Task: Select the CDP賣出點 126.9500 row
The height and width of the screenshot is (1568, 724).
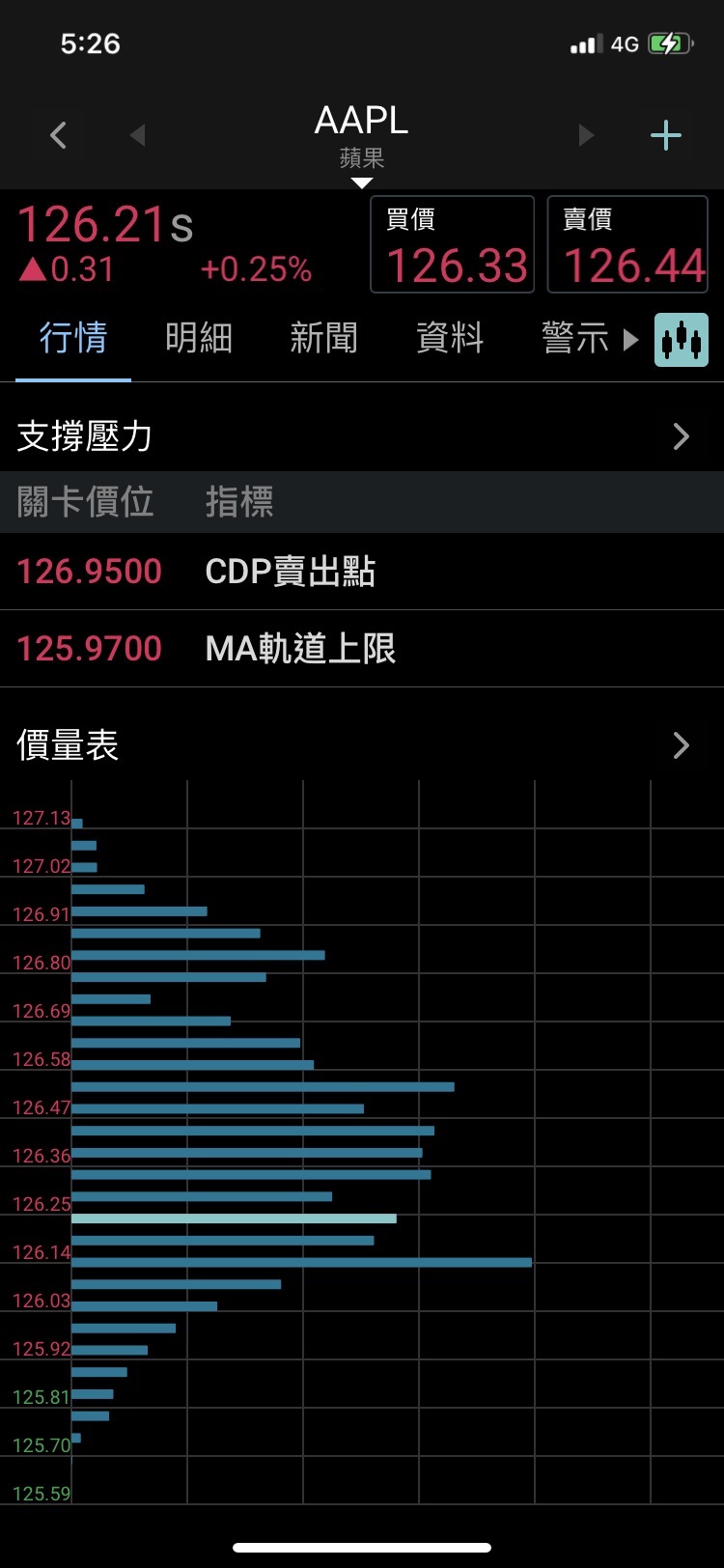Action: click(362, 572)
